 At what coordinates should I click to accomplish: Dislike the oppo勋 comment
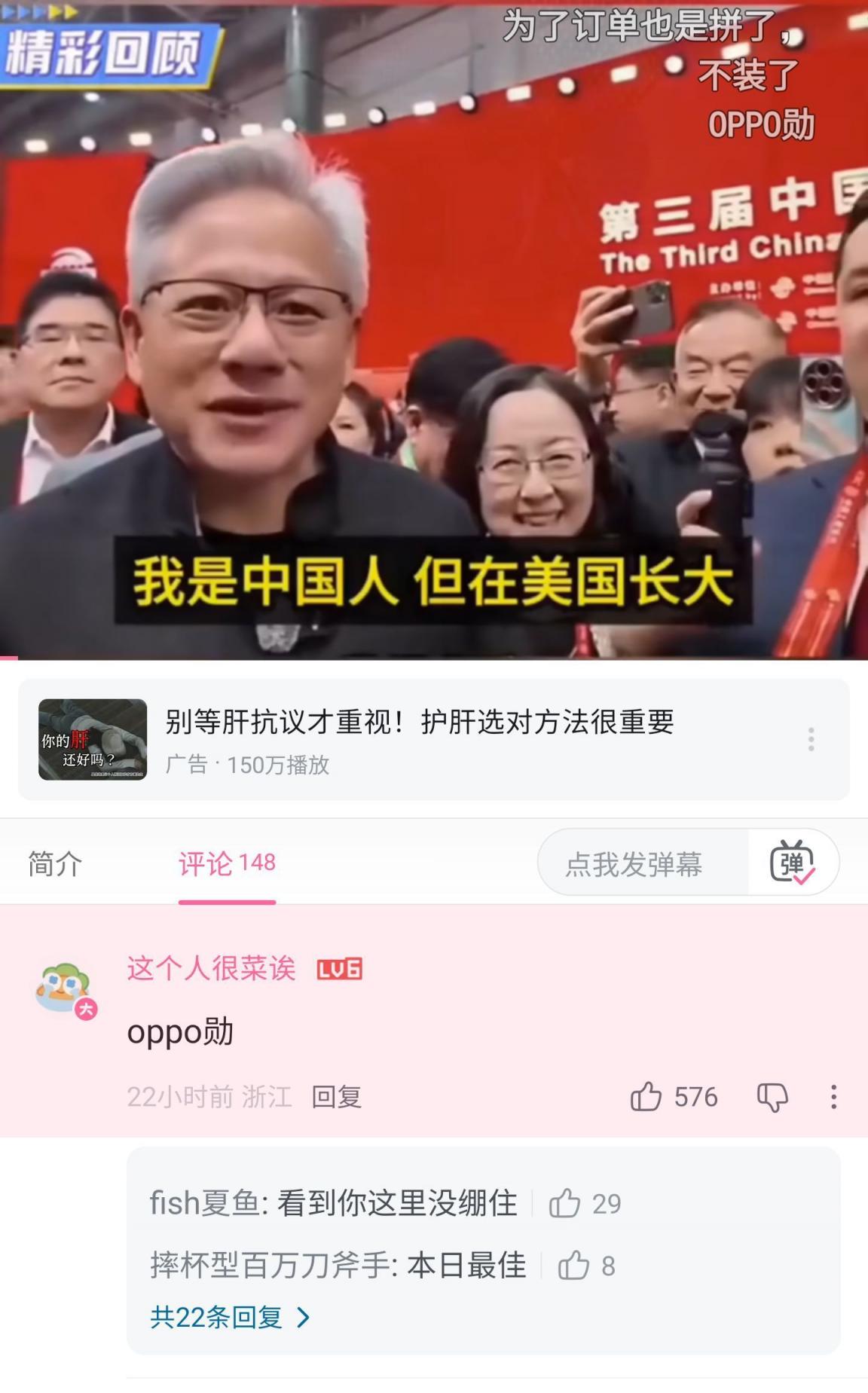(x=772, y=1098)
